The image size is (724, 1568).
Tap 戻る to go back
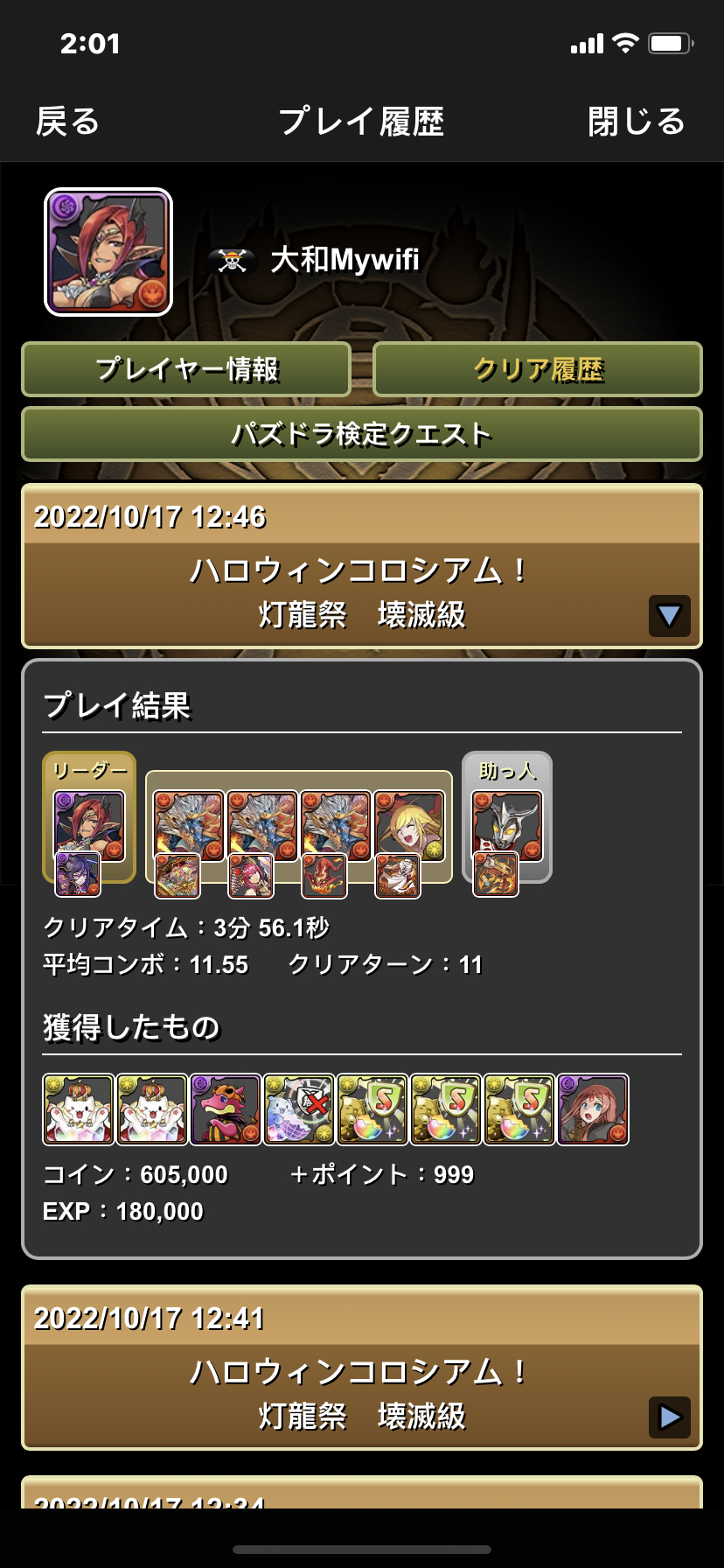point(68,122)
